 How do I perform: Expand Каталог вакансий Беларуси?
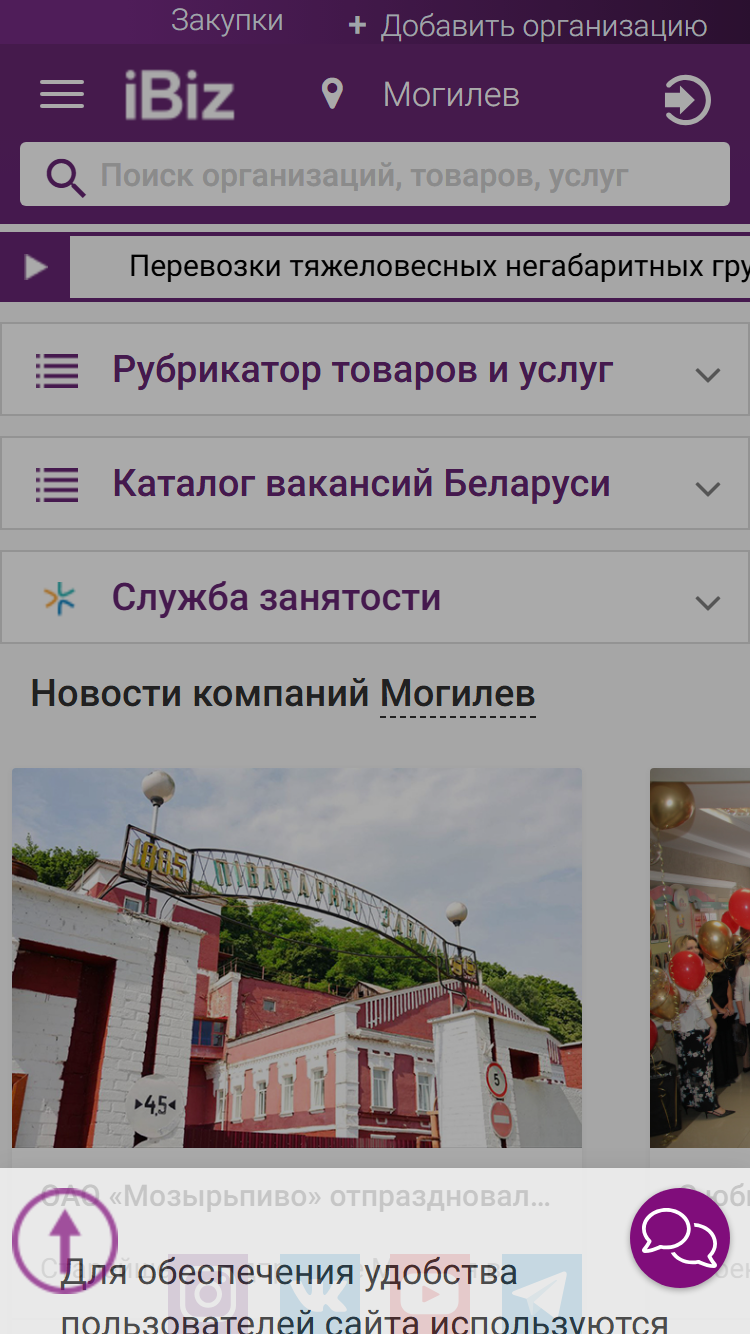[x=375, y=483]
